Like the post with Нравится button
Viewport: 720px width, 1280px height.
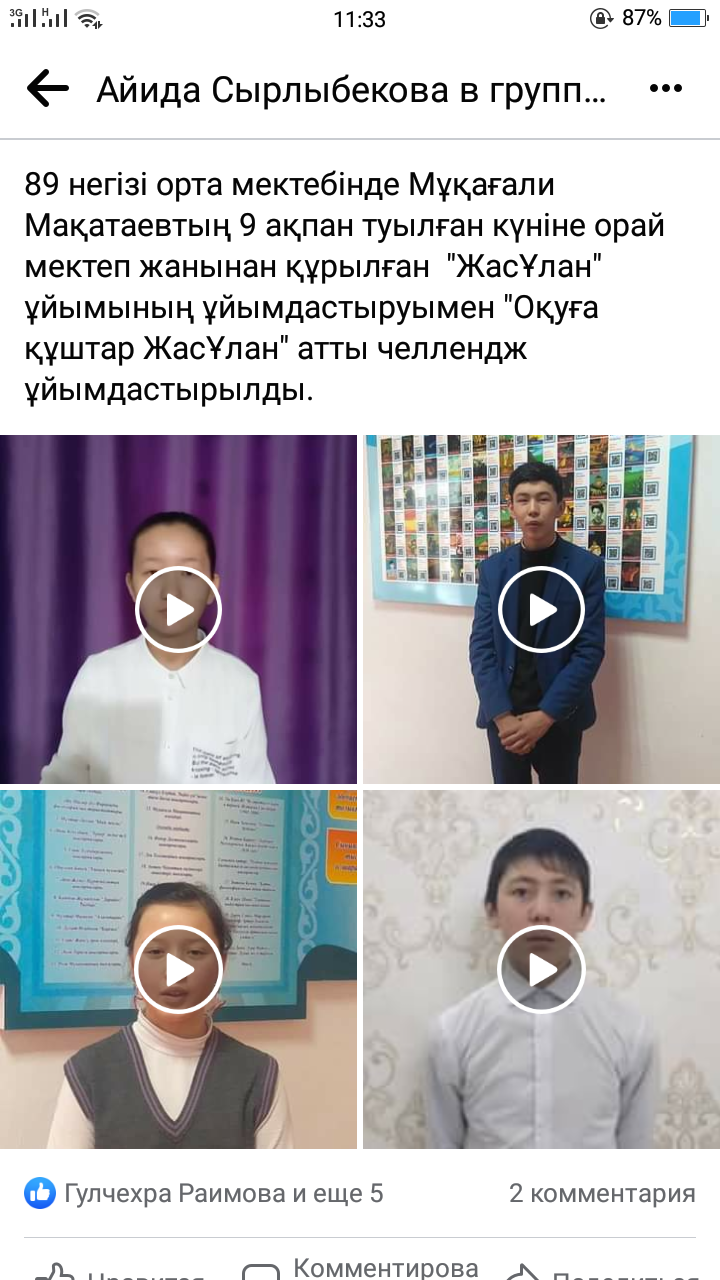[x=120, y=1272]
